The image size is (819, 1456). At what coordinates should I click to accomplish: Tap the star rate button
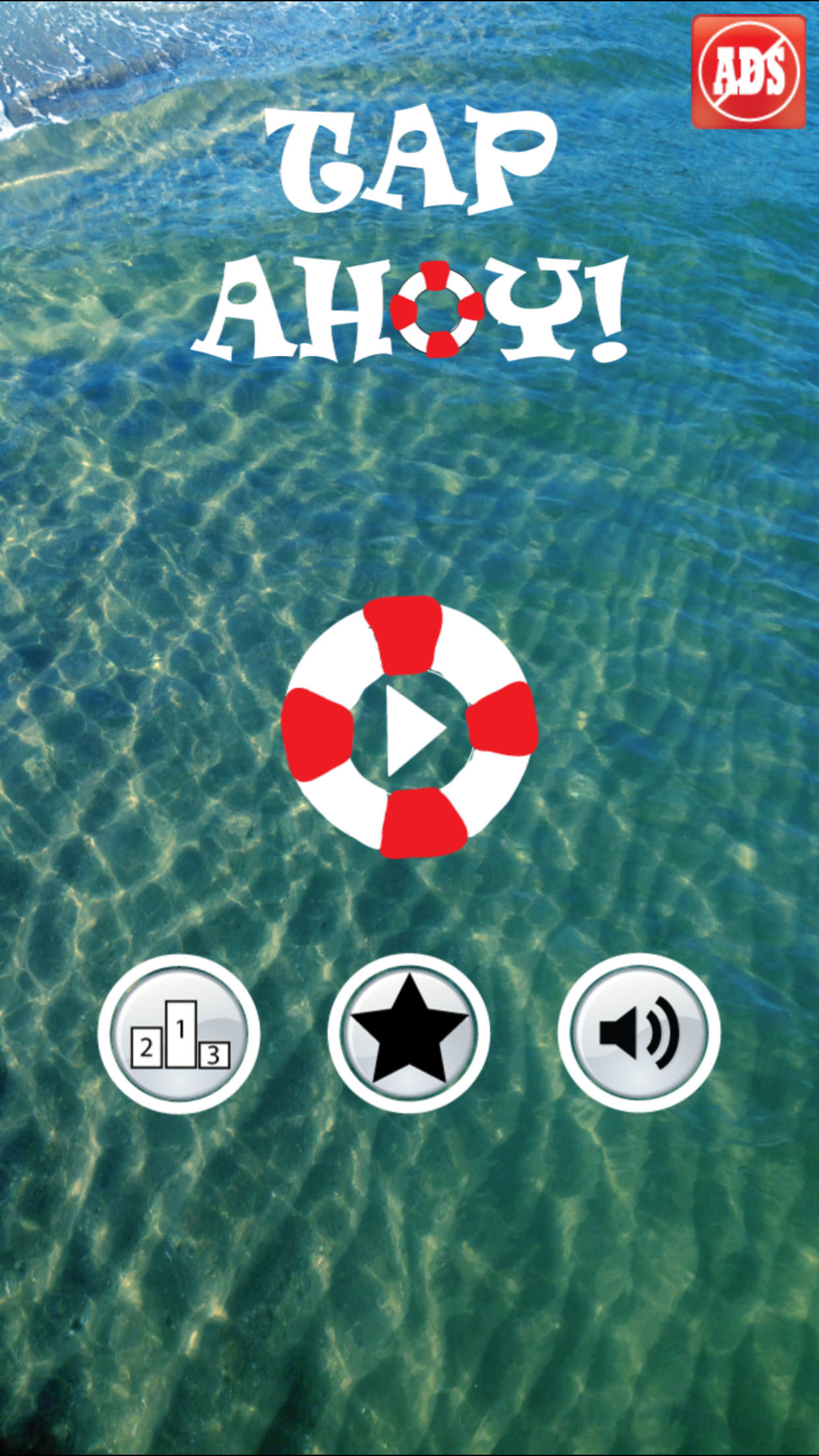pyautogui.click(x=409, y=1033)
